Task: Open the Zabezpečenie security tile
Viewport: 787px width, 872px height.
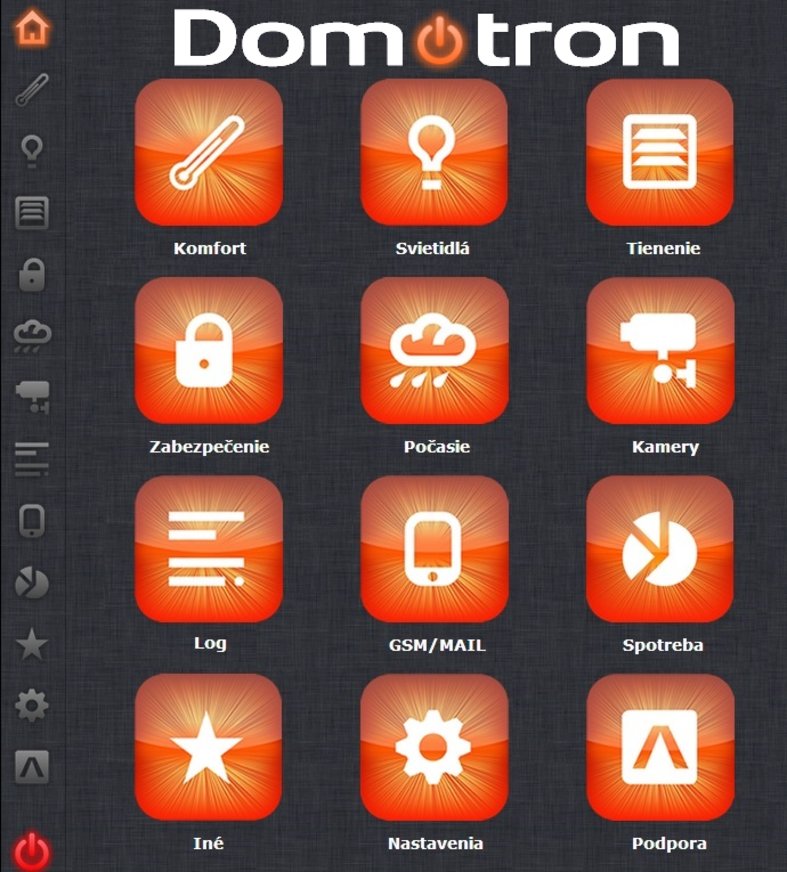Action: pos(209,351)
